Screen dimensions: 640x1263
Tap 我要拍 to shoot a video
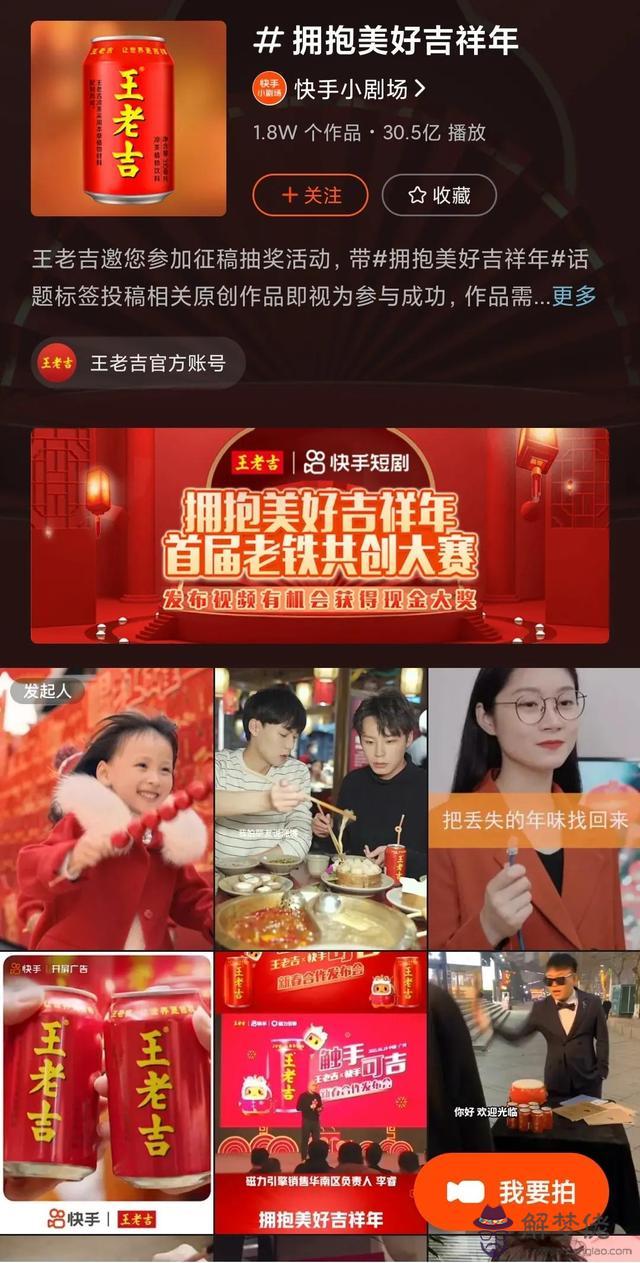click(x=511, y=1192)
